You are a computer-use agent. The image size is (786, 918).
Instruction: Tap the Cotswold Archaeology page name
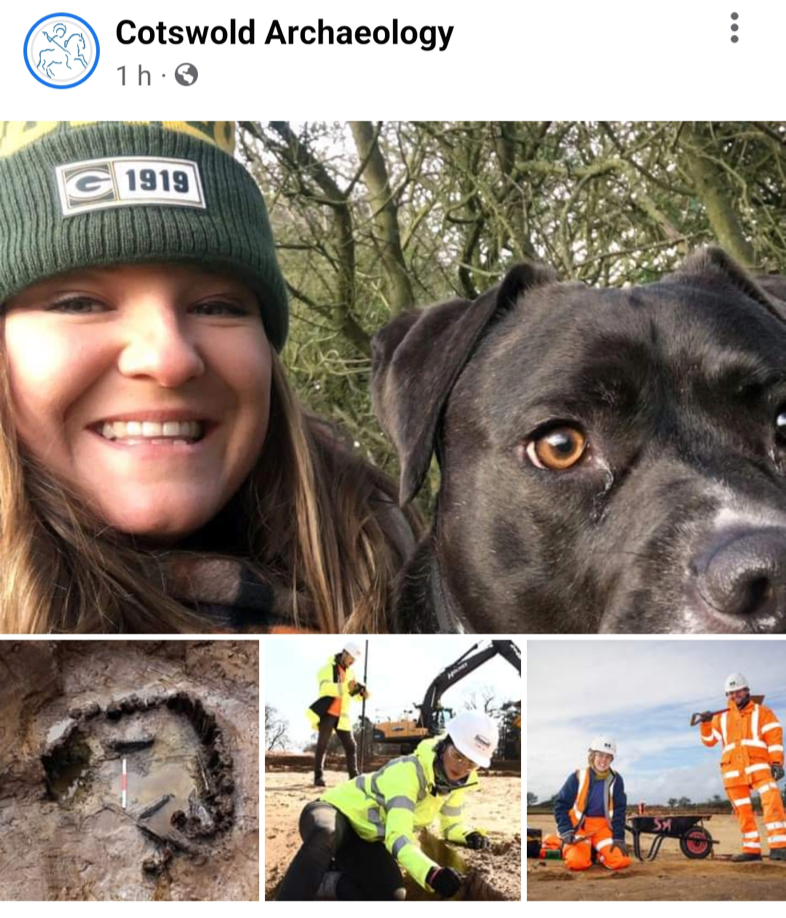coord(284,33)
